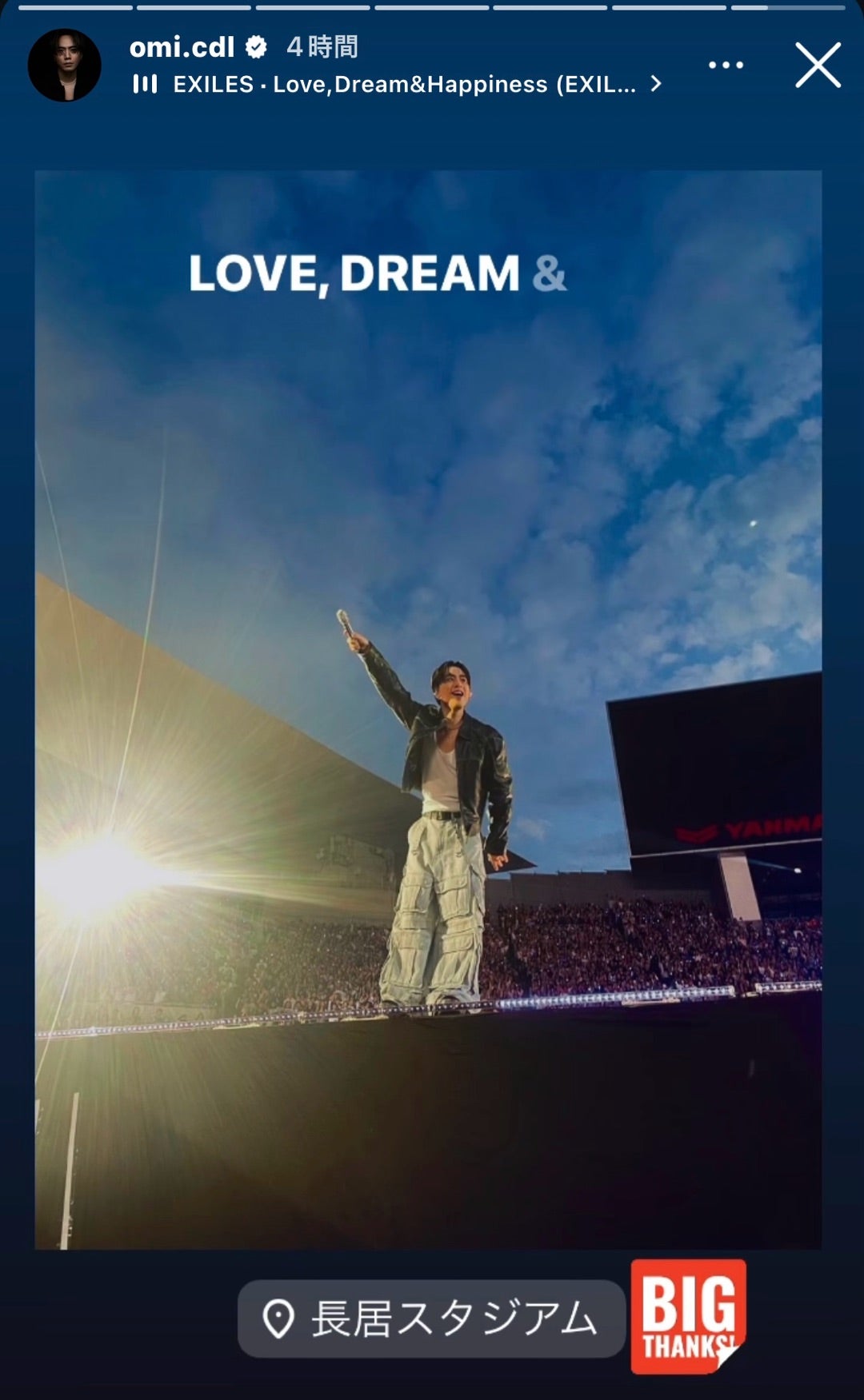Close the story viewer
The image size is (864, 1400).
818,65
